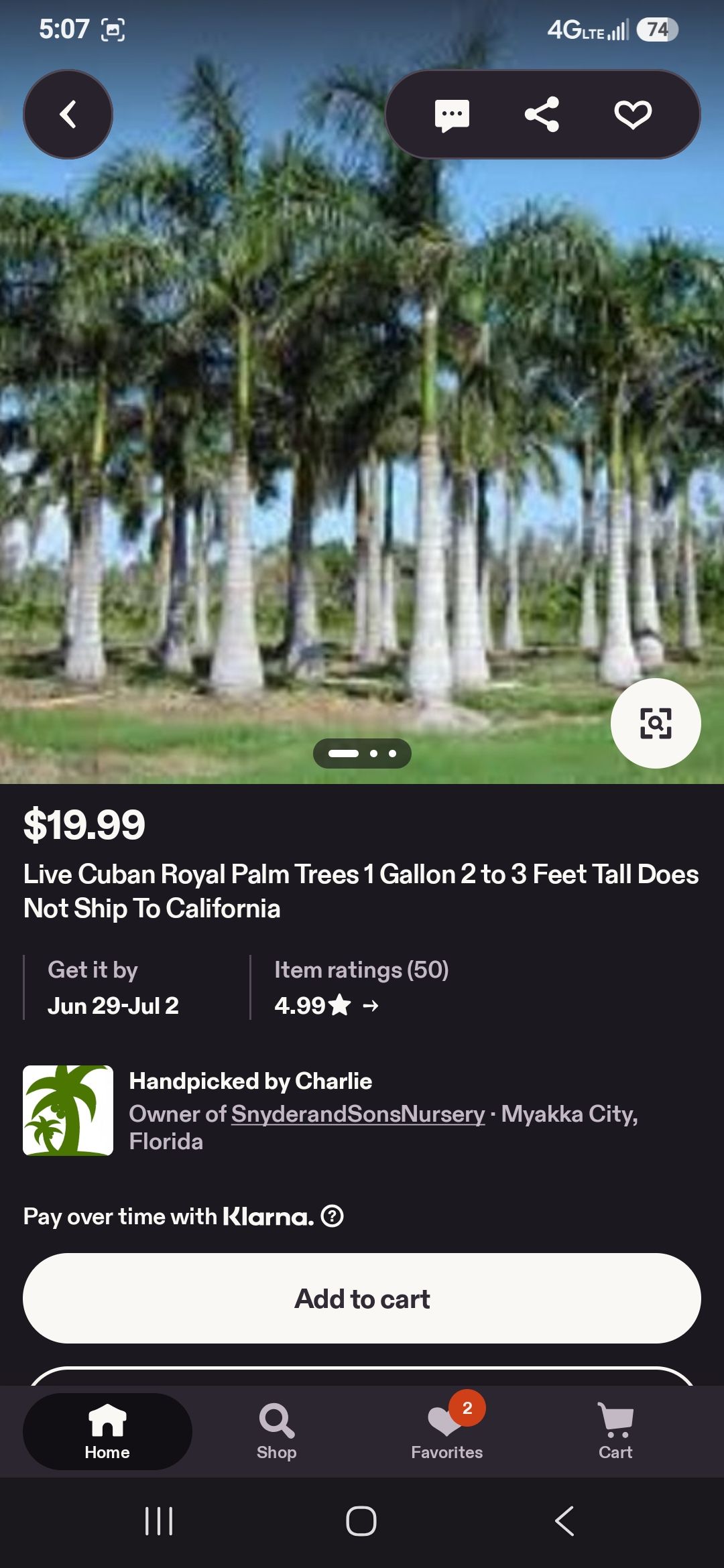Message the seller via chat bubble icon

(x=452, y=115)
